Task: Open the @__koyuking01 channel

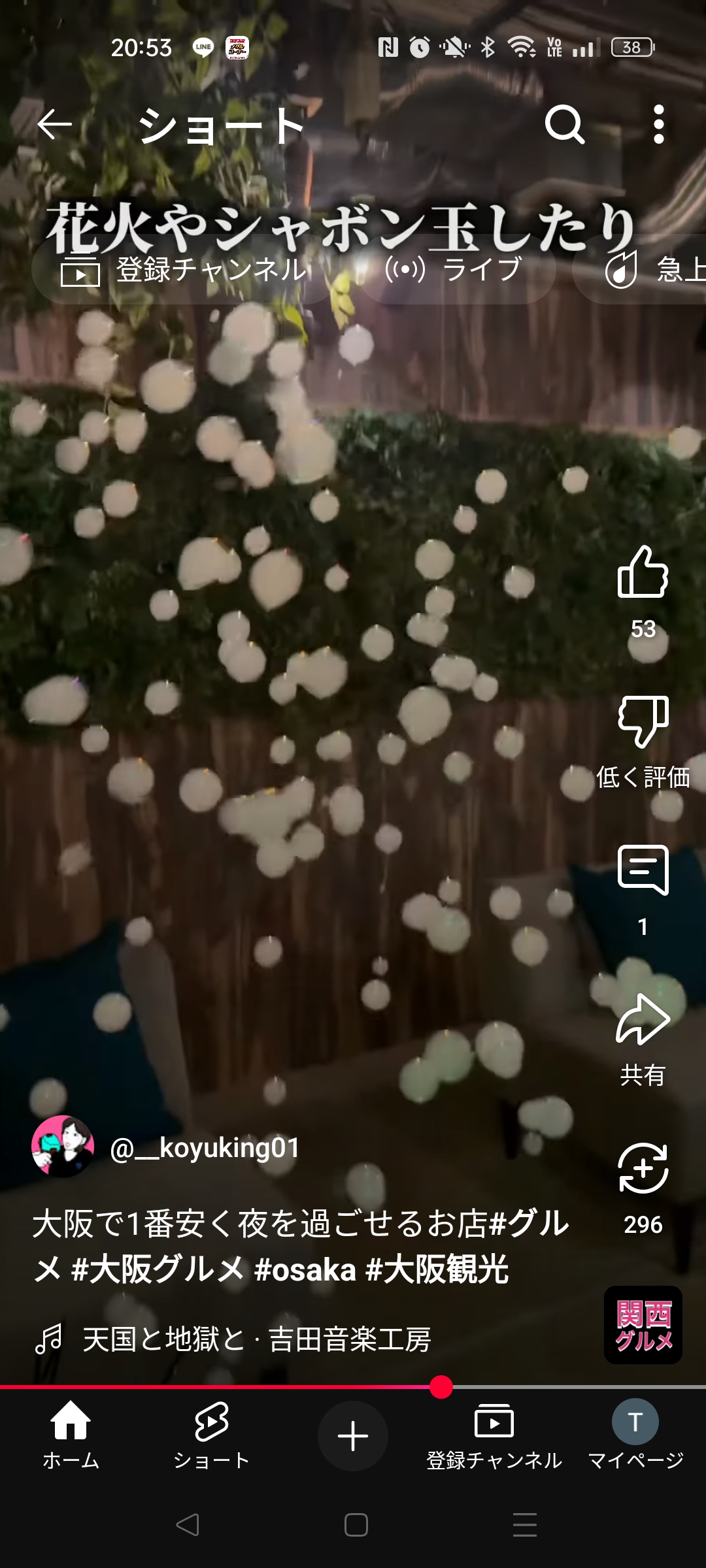Action: pos(204,1148)
